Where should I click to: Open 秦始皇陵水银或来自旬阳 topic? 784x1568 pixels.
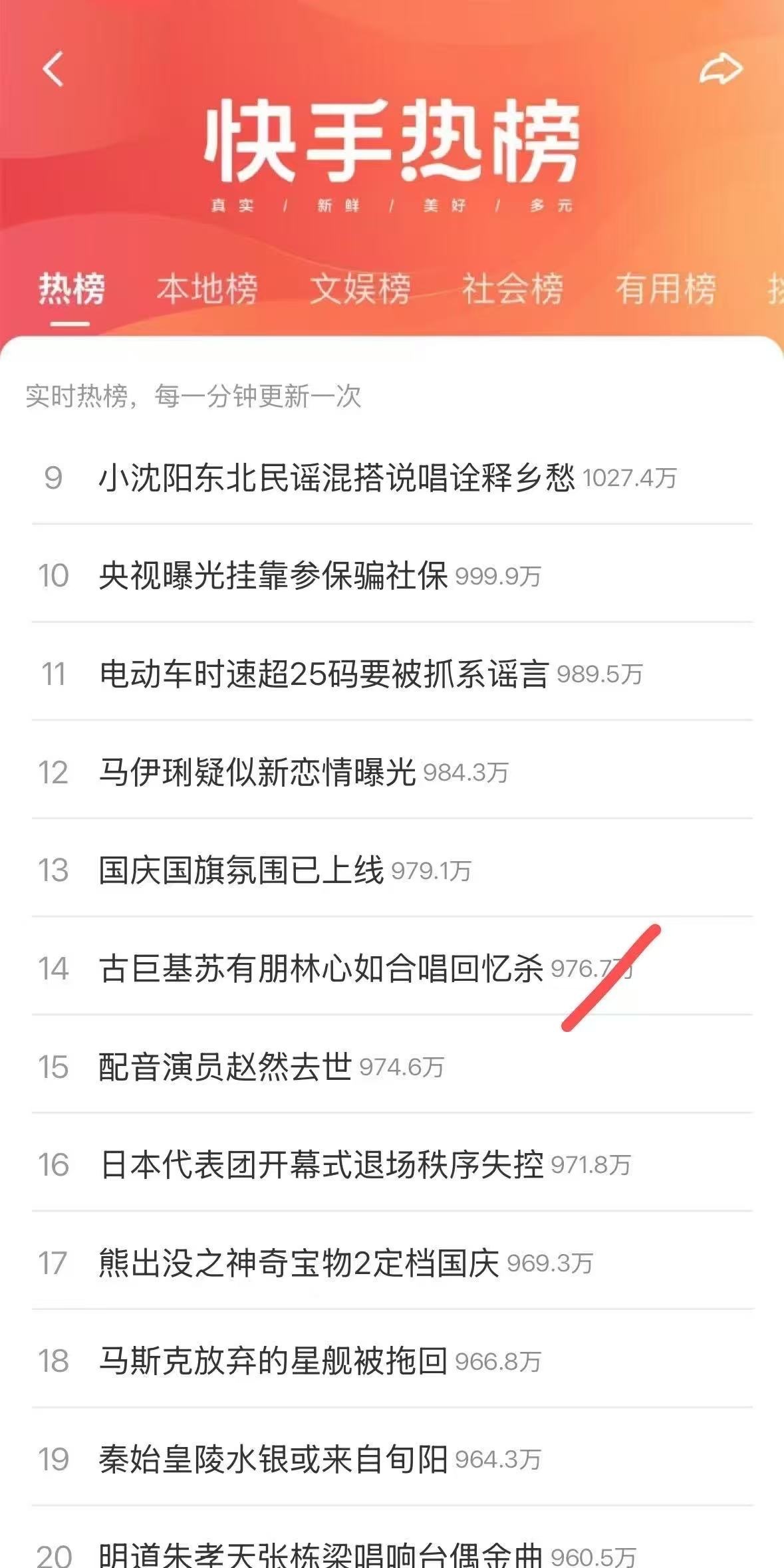click(x=392, y=1459)
